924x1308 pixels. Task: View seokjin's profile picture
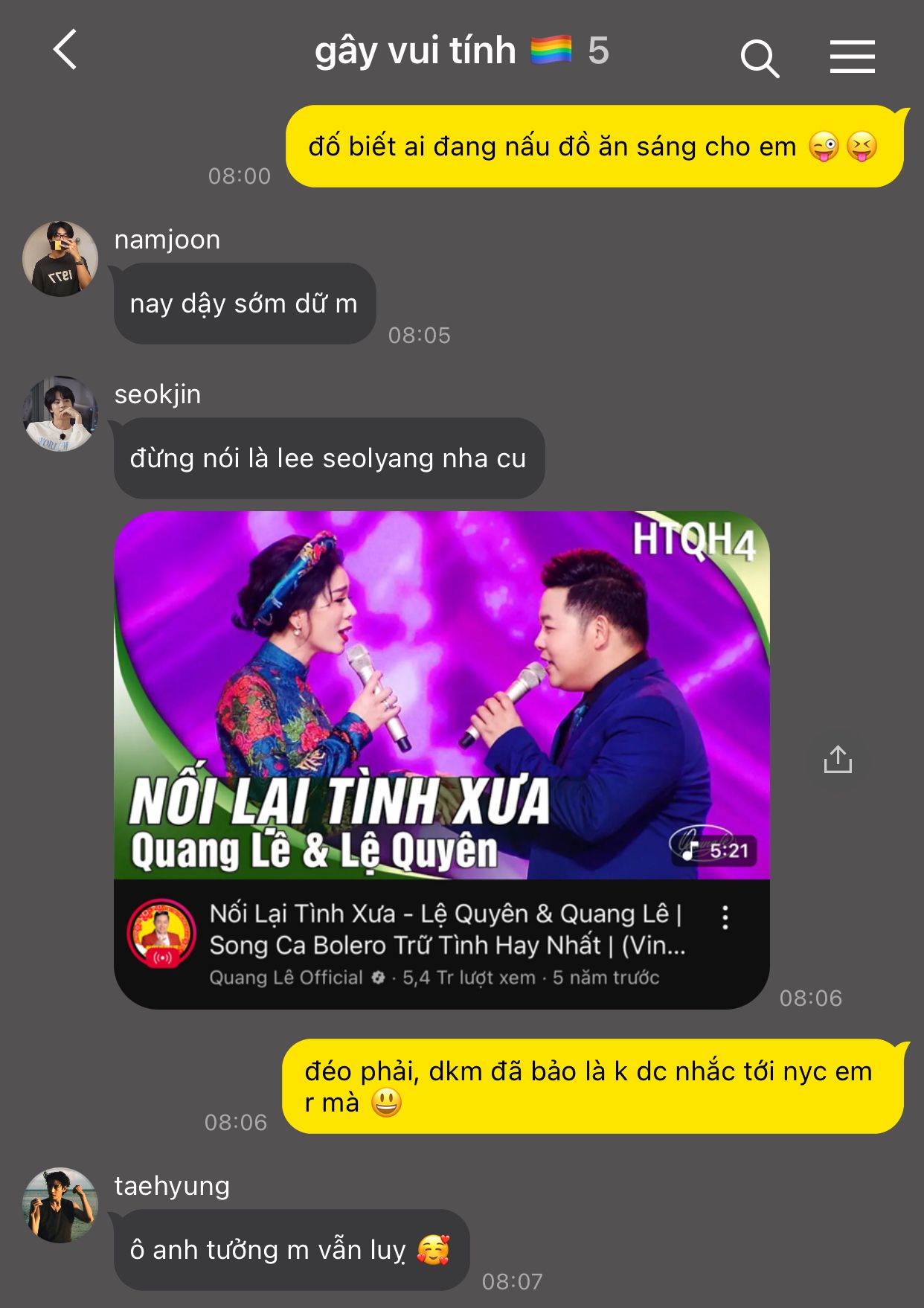point(60,414)
